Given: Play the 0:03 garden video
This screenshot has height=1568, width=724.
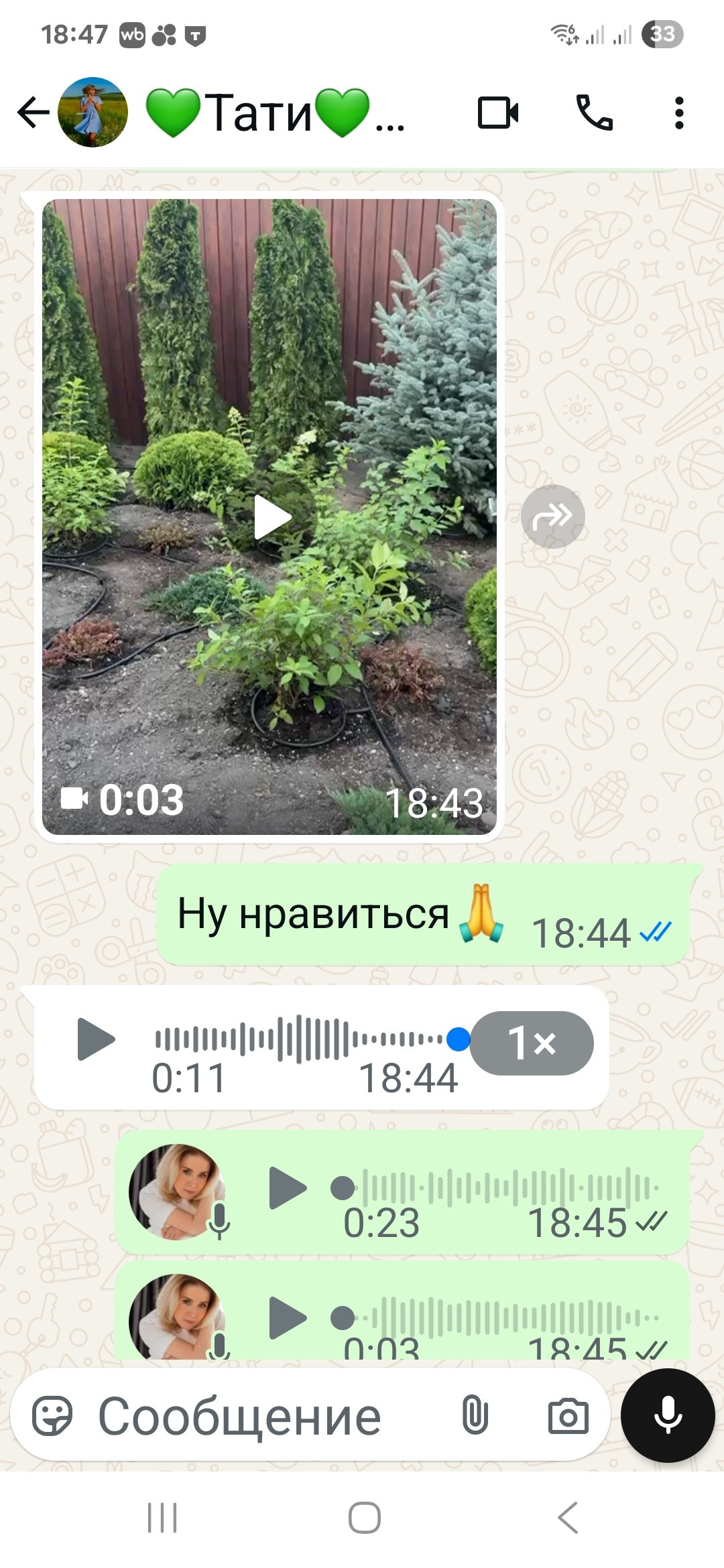Looking at the screenshot, I should pyautogui.click(x=272, y=517).
